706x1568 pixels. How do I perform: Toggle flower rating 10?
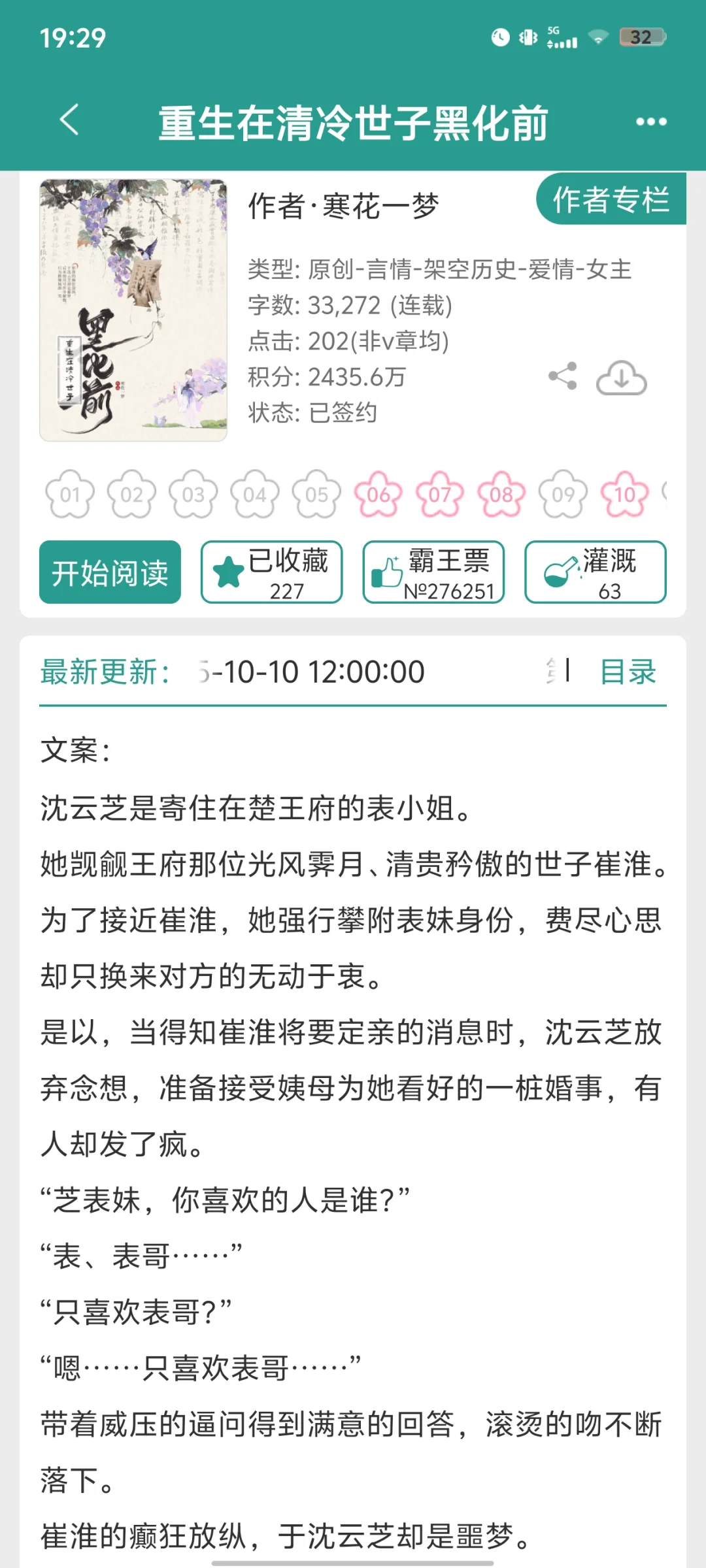[x=624, y=495]
